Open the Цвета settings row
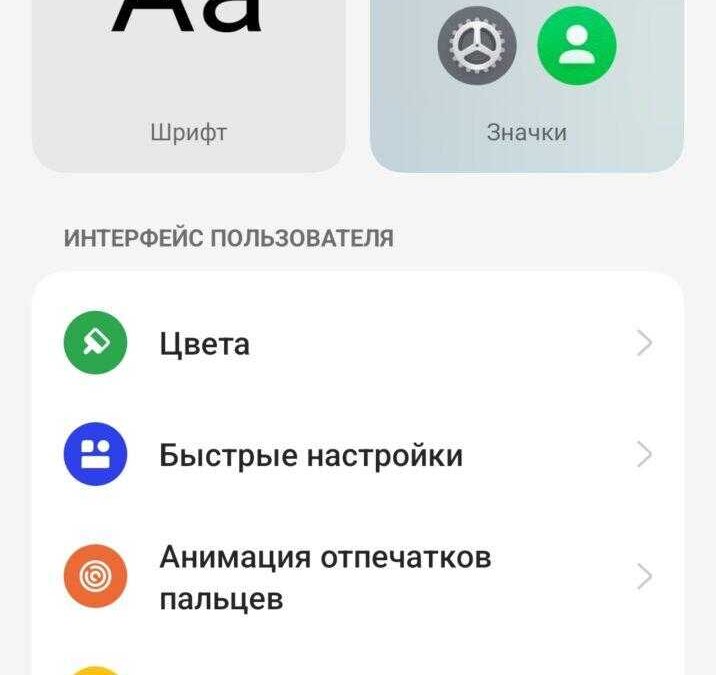The height and width of the screenshot is (675, 716). coord(357,344)
